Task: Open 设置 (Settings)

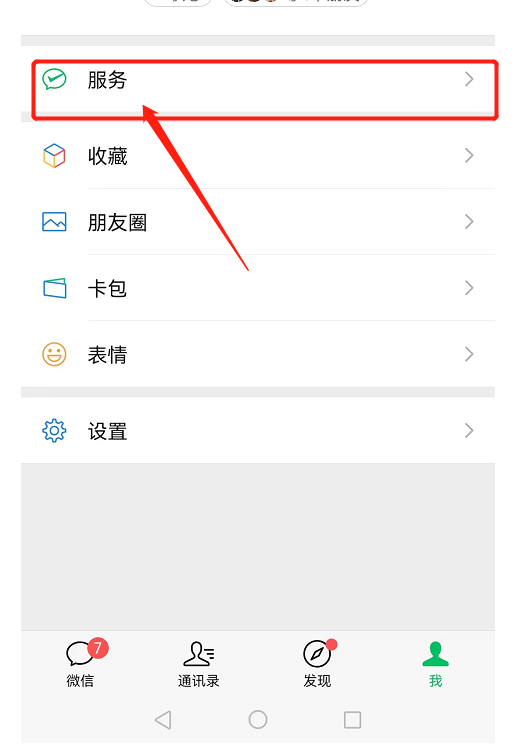Action: pyautogui.click(x=258, y=430)
